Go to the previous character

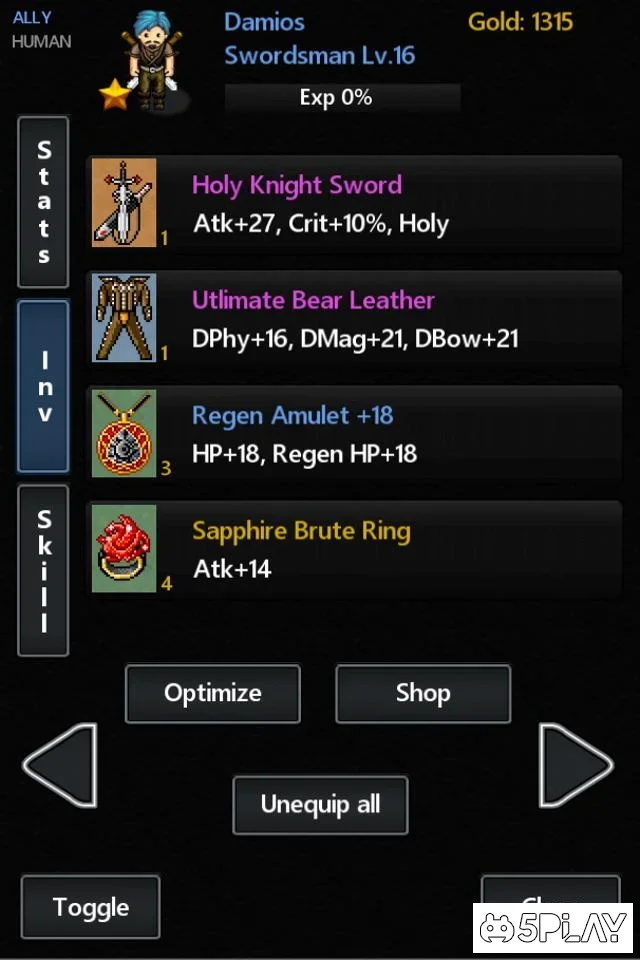click(x=60, y=765)
